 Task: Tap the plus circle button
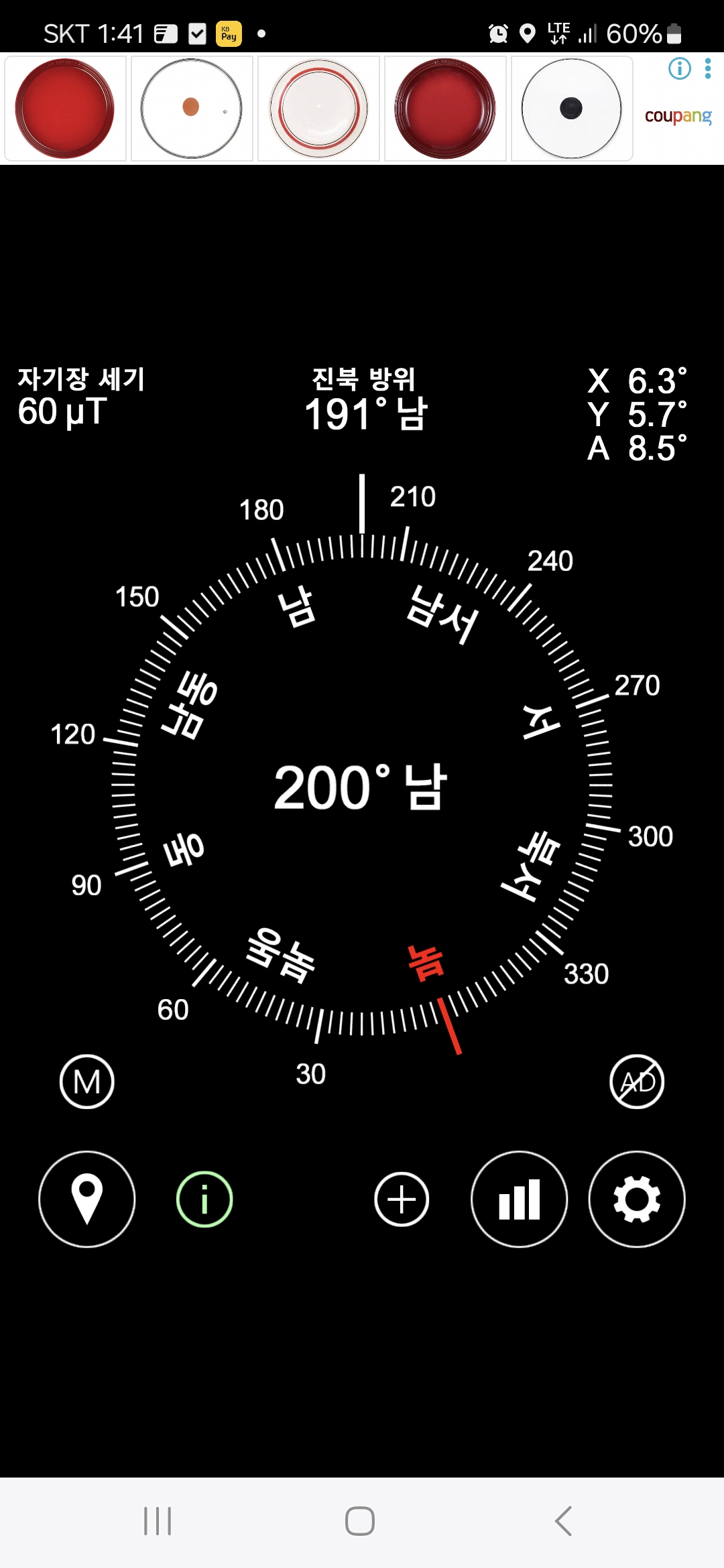click(x=402, y=1199)
